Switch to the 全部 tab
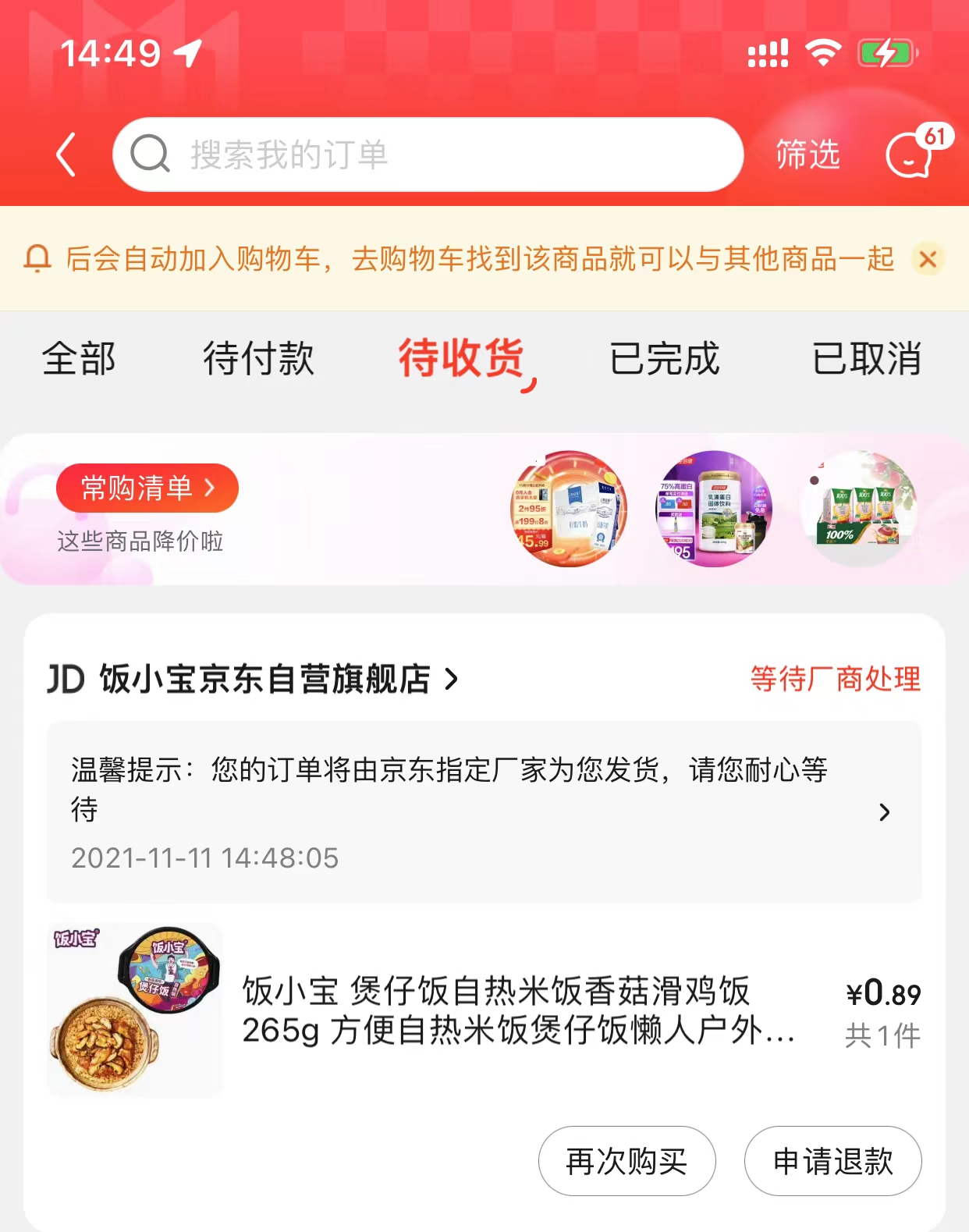This screenshot has width=969, height=1232. click(x=79, y=359)
